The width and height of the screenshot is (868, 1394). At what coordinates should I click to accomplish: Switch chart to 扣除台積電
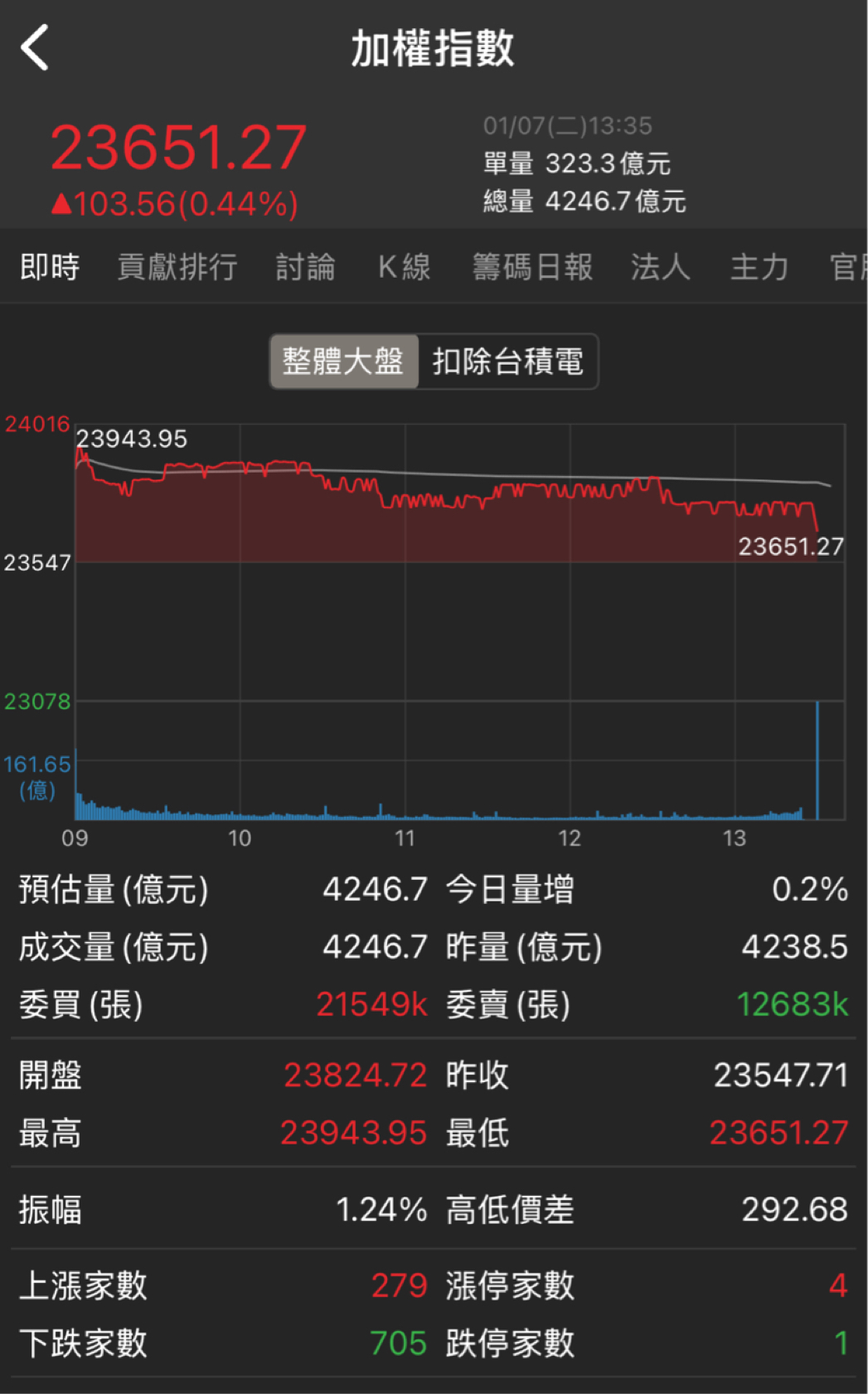[x=507, y=362]
